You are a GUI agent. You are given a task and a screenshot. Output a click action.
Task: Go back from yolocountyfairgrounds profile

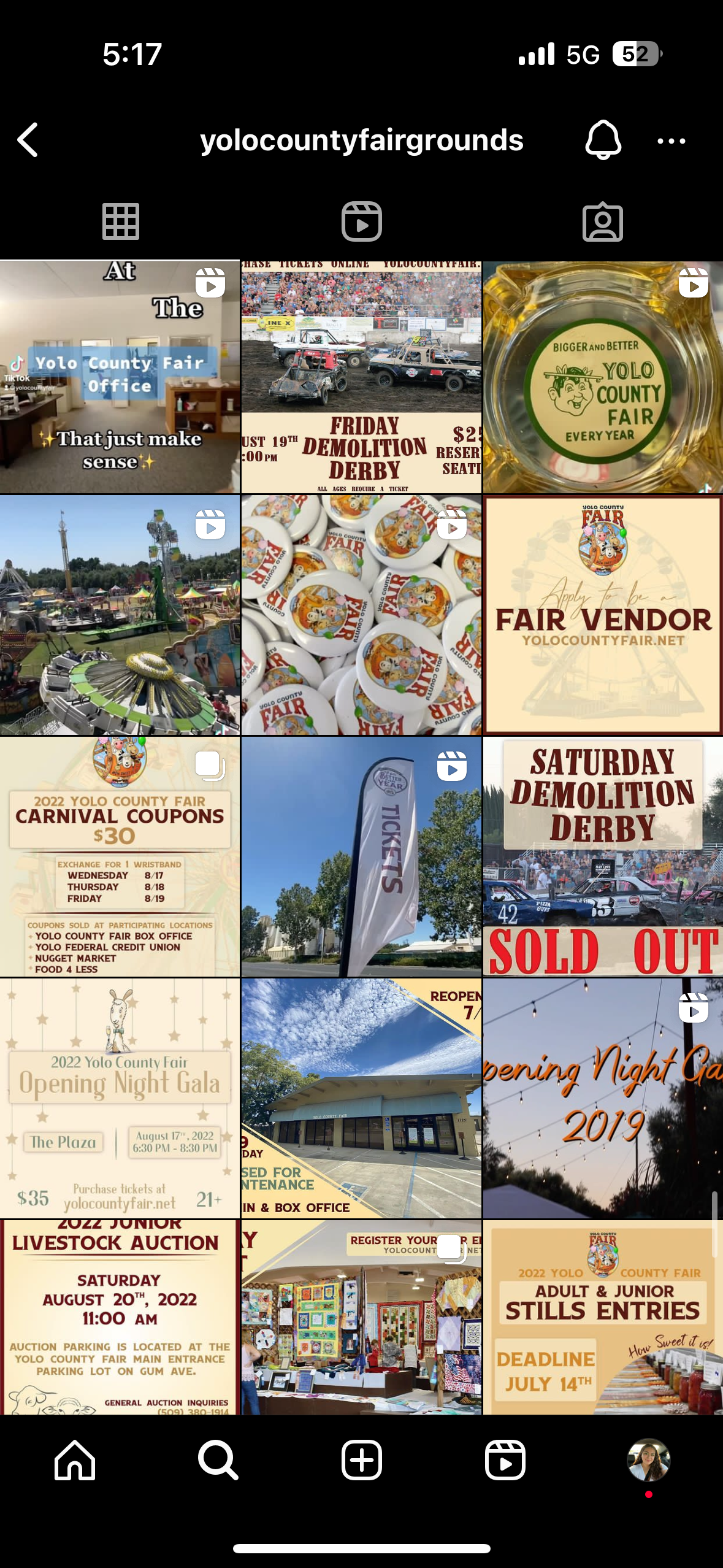(28, 140)
